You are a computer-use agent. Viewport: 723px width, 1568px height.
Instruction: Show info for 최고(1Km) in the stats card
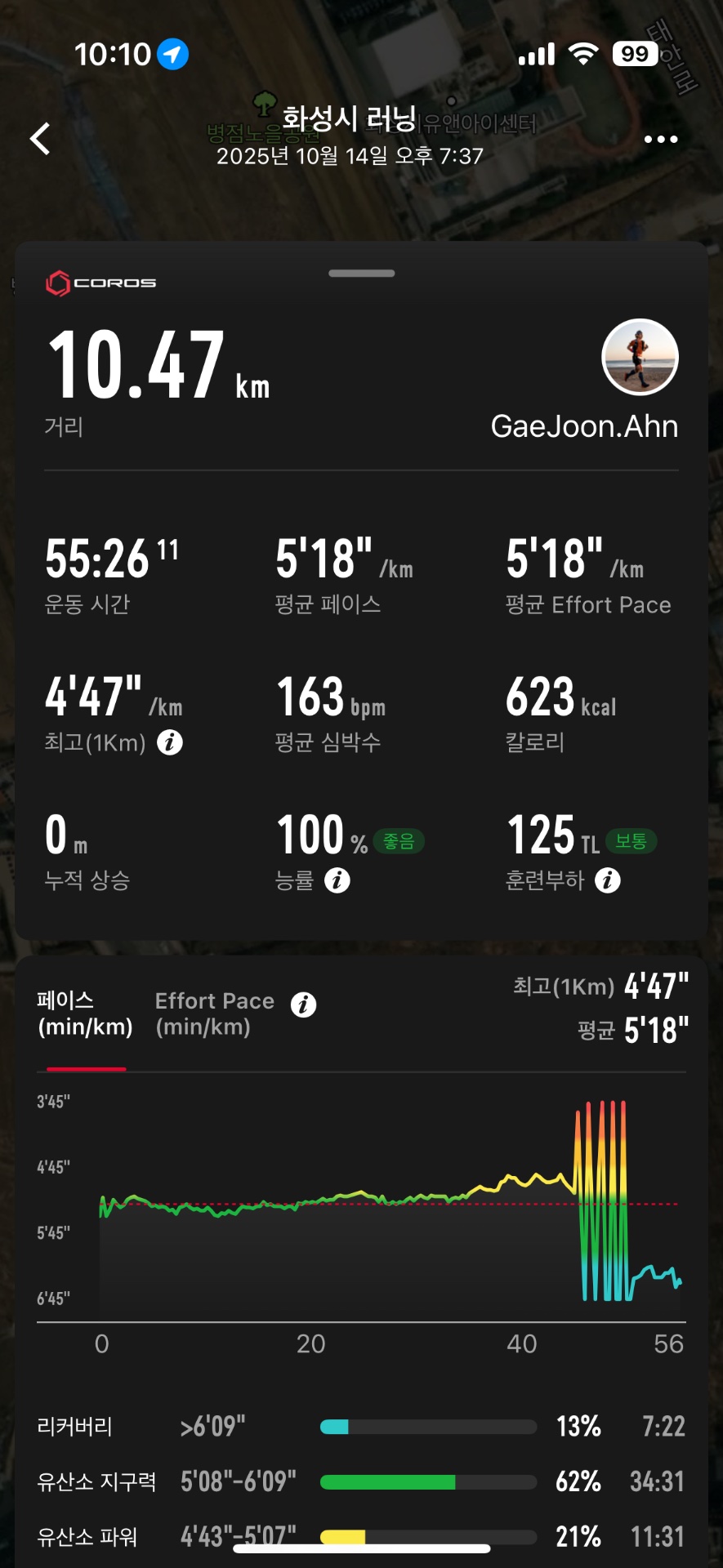(170, 742)
